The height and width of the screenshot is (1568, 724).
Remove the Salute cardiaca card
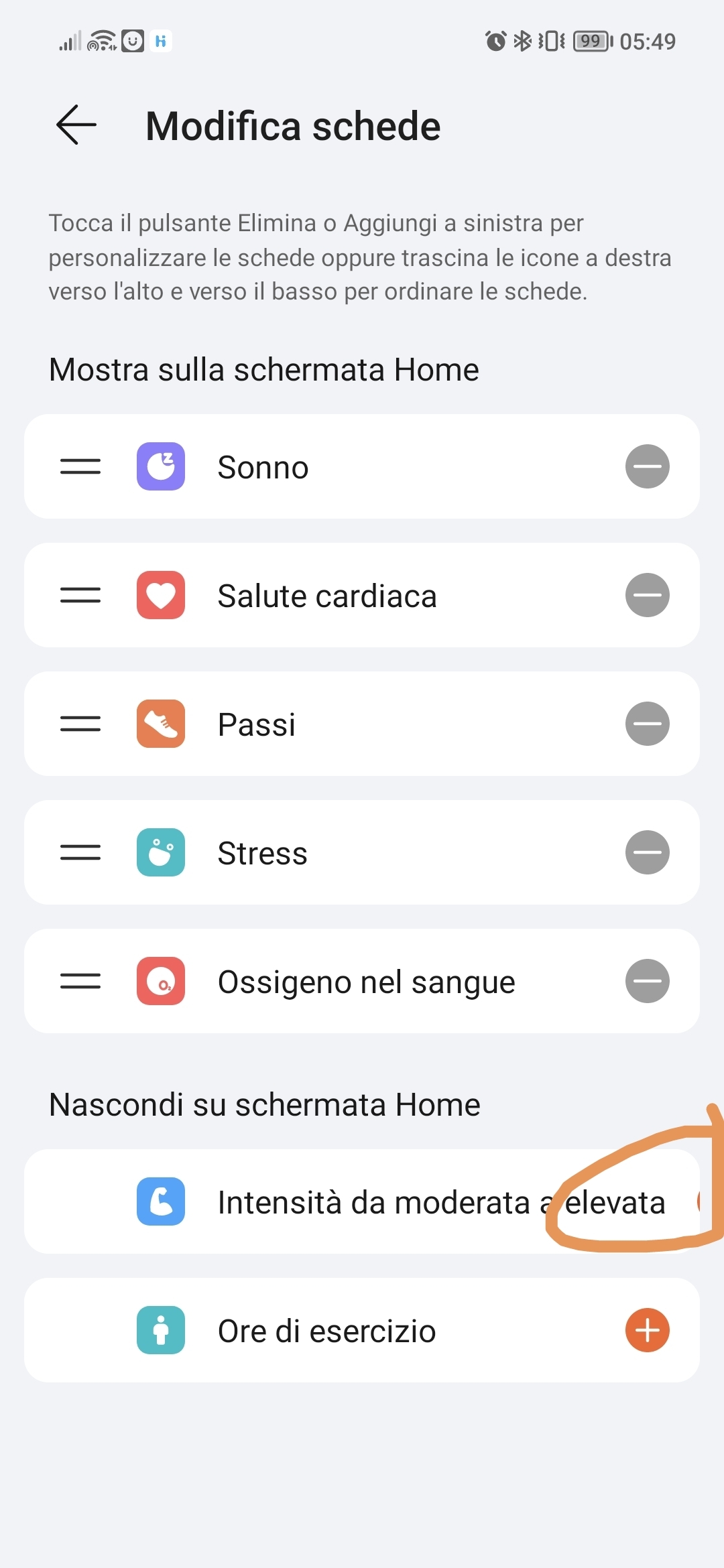(x=647, y=595)
